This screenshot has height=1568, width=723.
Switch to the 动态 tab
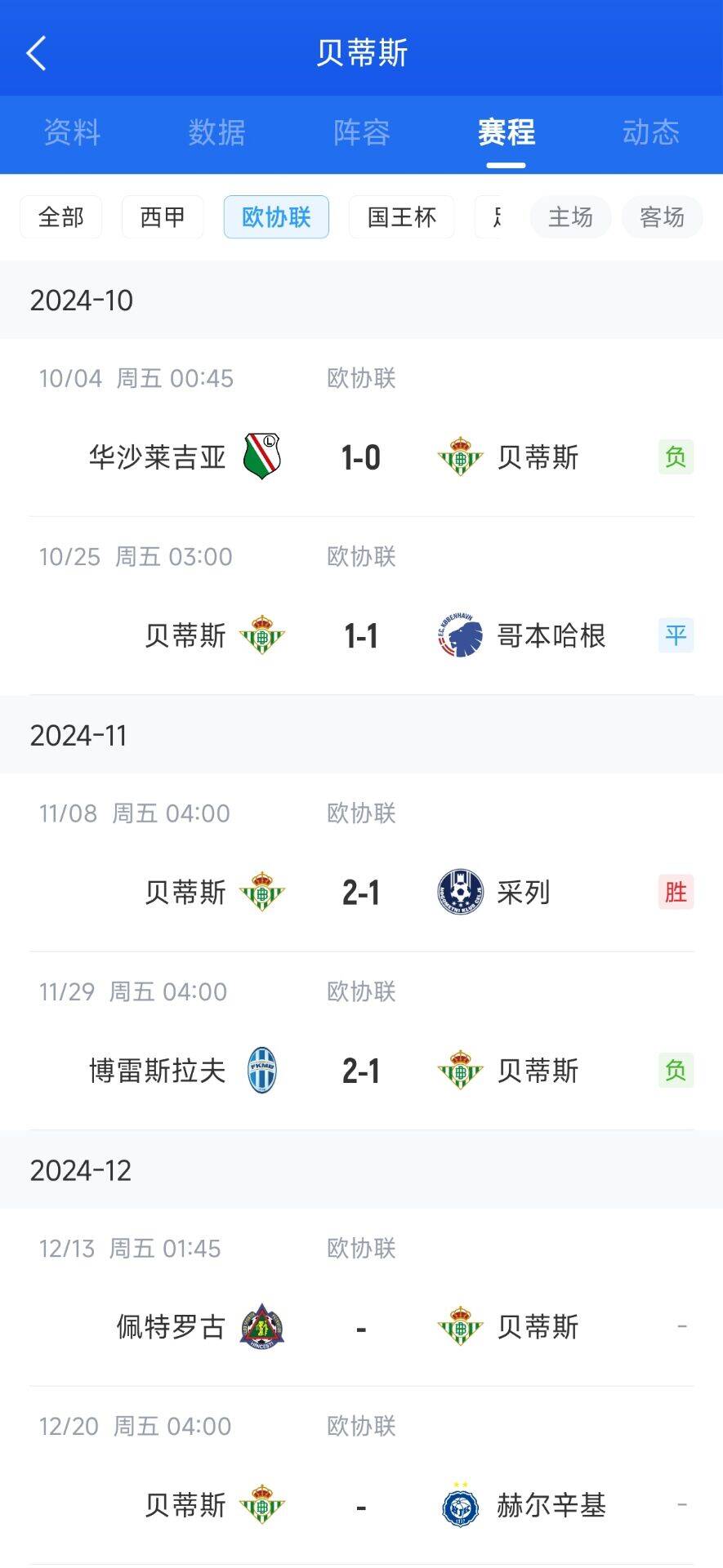coord(651,132)
